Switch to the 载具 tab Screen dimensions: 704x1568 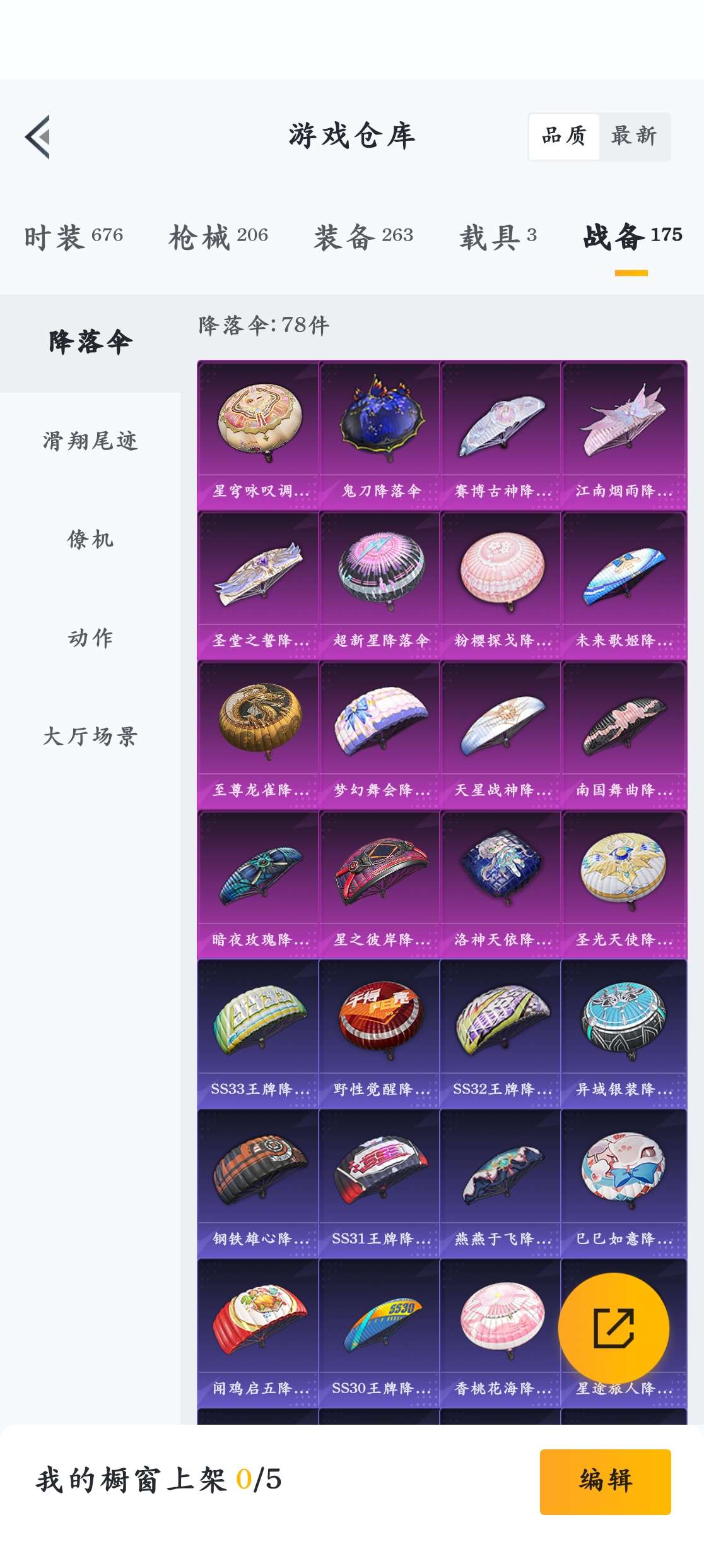click(x=498, y=237)
